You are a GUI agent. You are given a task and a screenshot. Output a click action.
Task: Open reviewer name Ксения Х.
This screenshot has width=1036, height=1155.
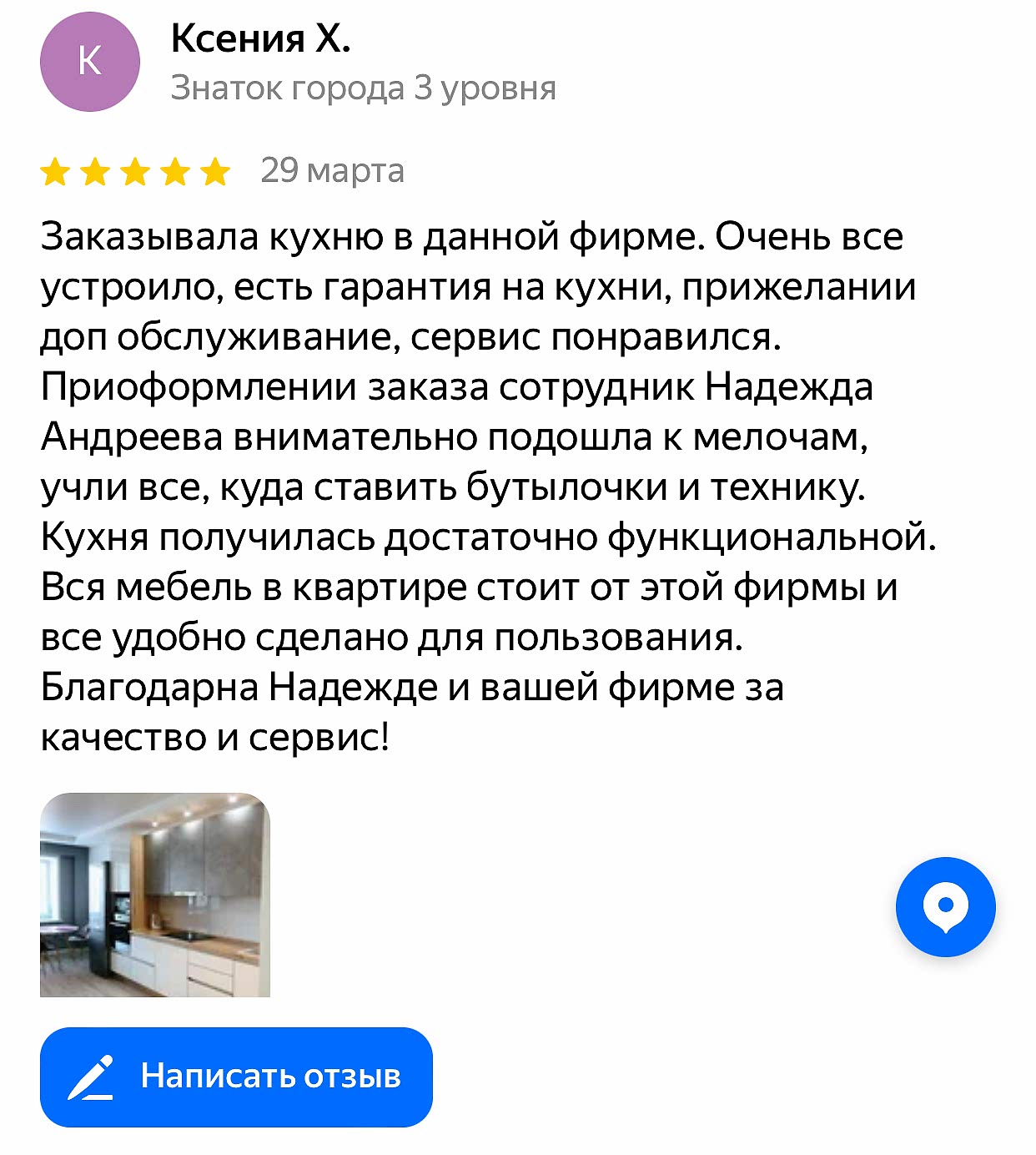pyautogui.click(x=259, y=38)
